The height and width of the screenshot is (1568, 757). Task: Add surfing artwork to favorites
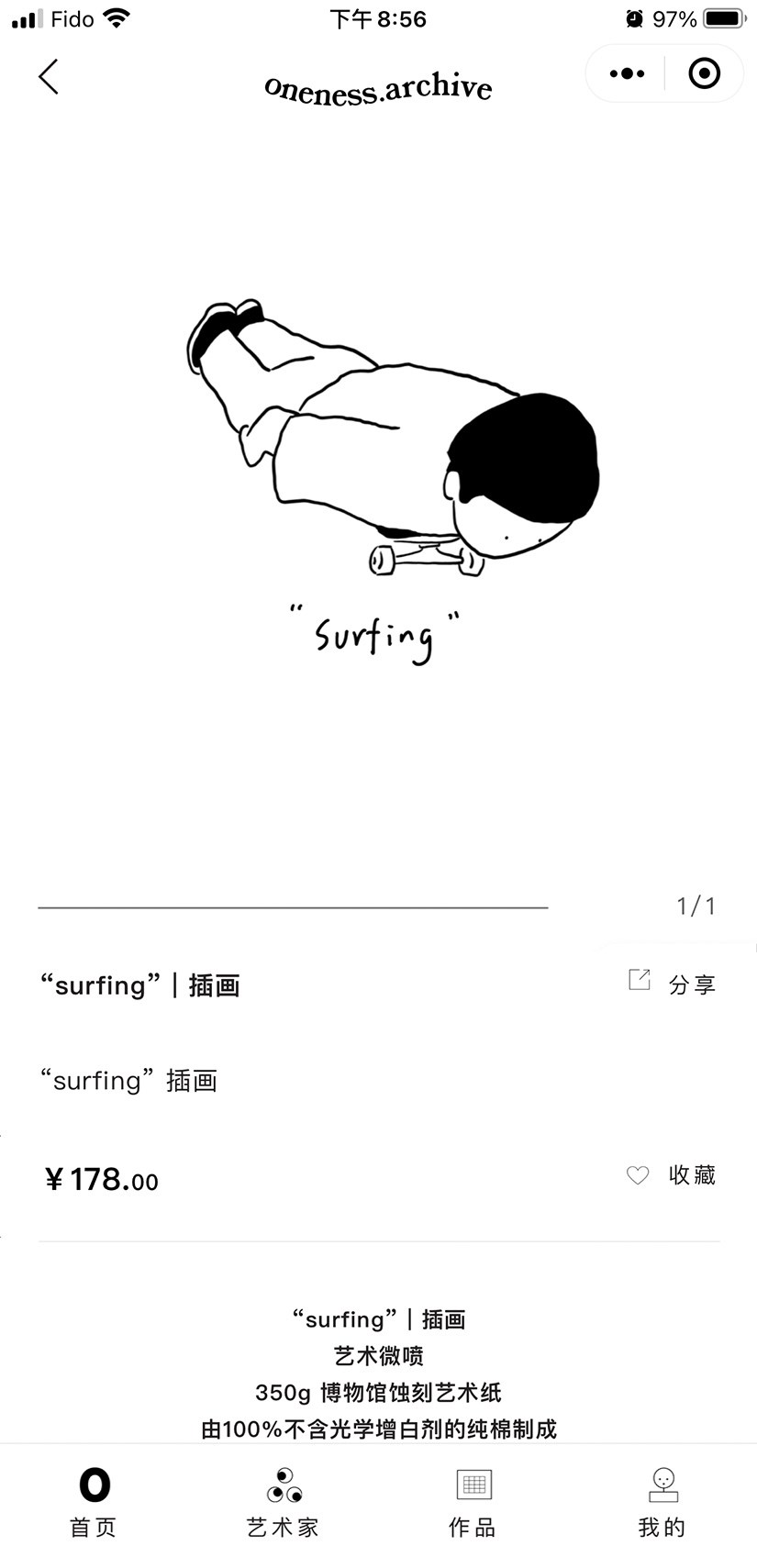[x=671, y=1174]
